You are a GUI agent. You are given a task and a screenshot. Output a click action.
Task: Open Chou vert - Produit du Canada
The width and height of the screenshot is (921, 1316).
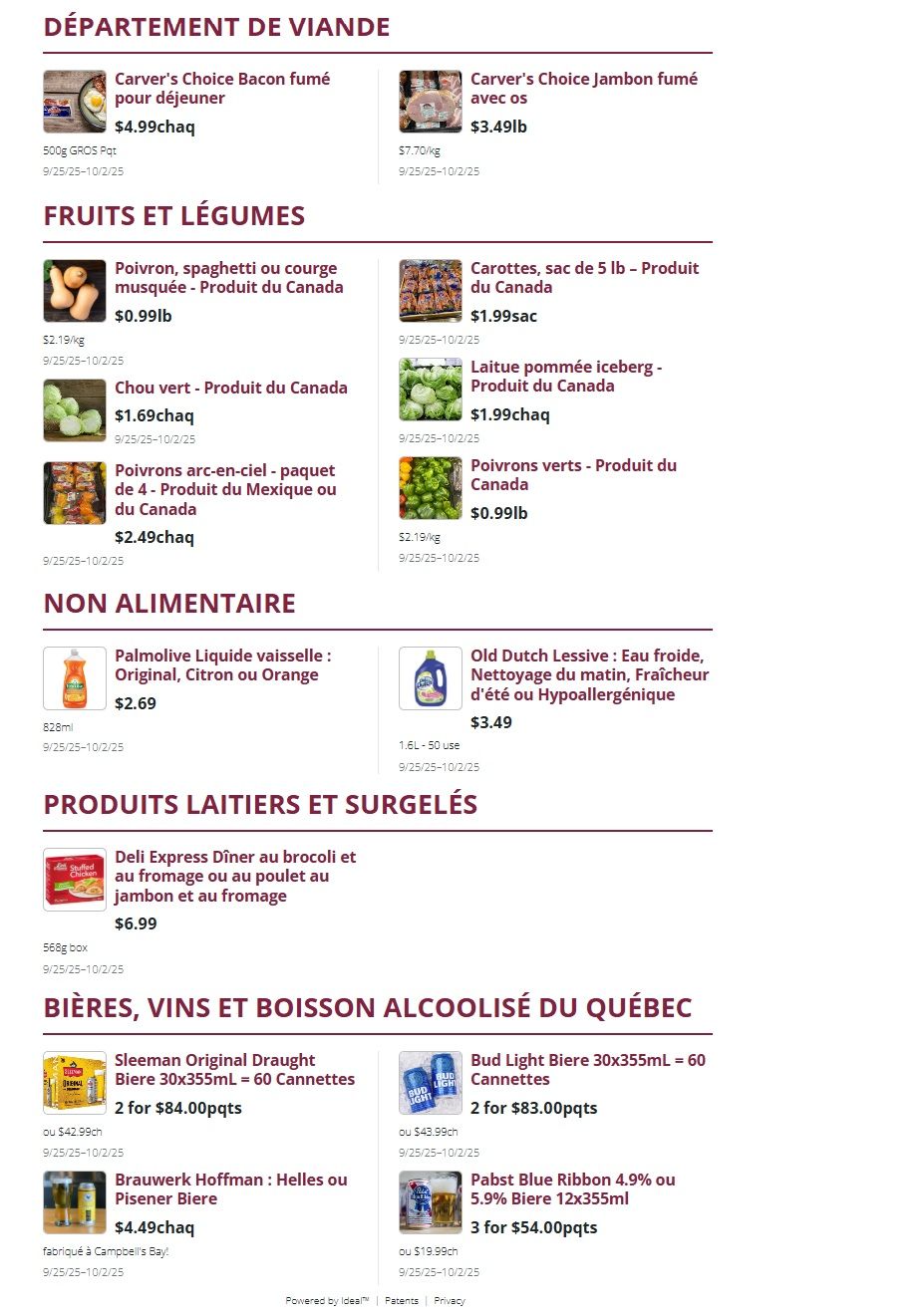pos(231,388)
